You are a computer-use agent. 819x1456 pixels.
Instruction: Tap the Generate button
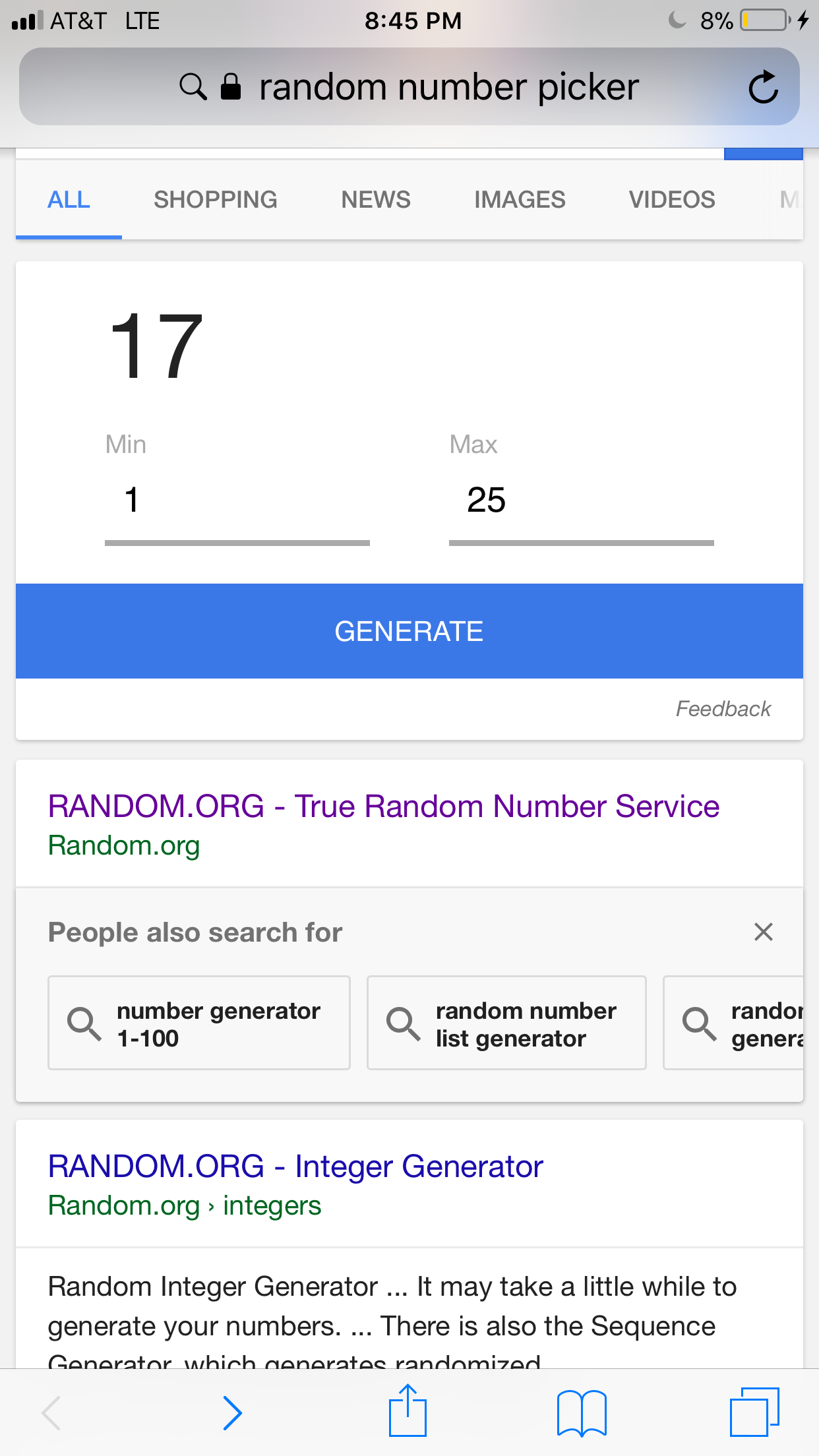click(x=409, y=631)
